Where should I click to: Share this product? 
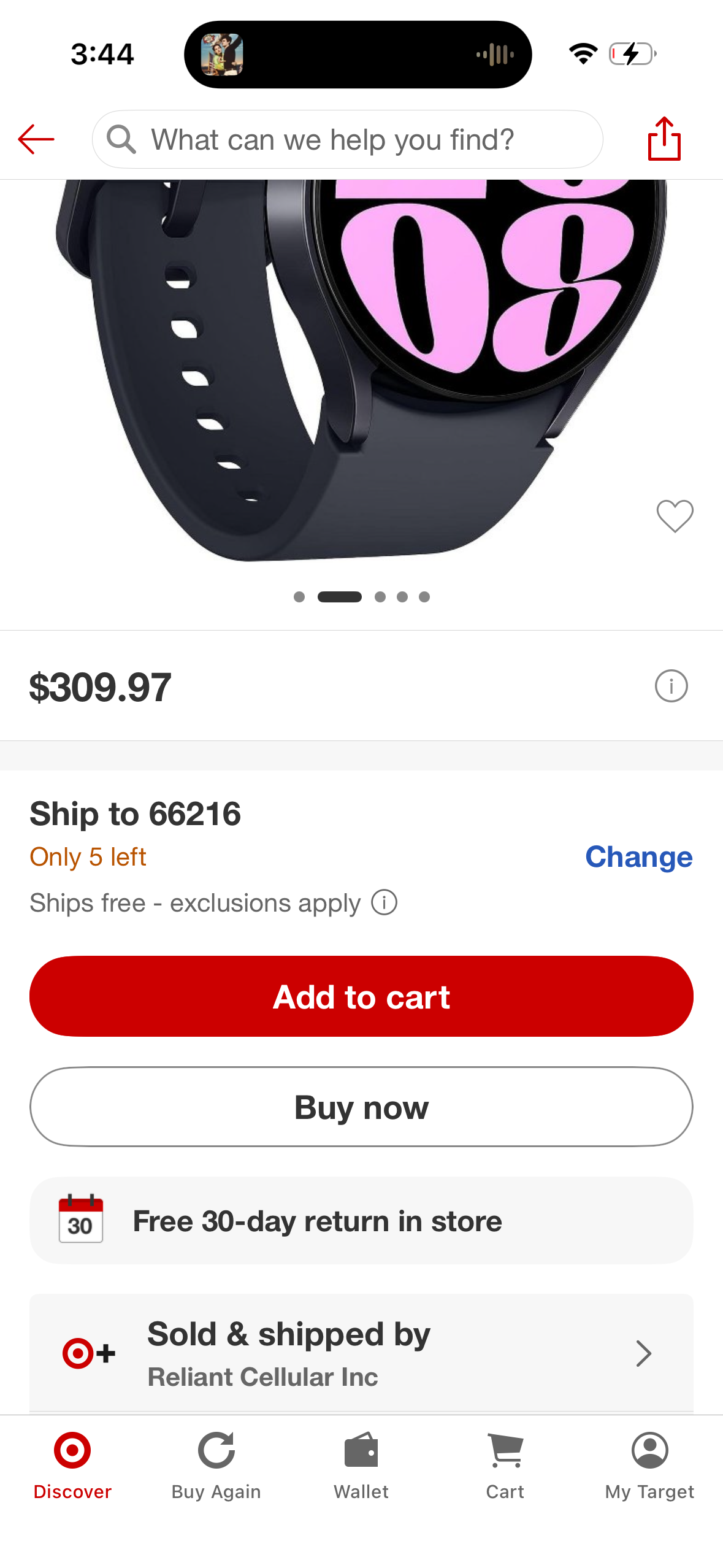click(664, 139)
